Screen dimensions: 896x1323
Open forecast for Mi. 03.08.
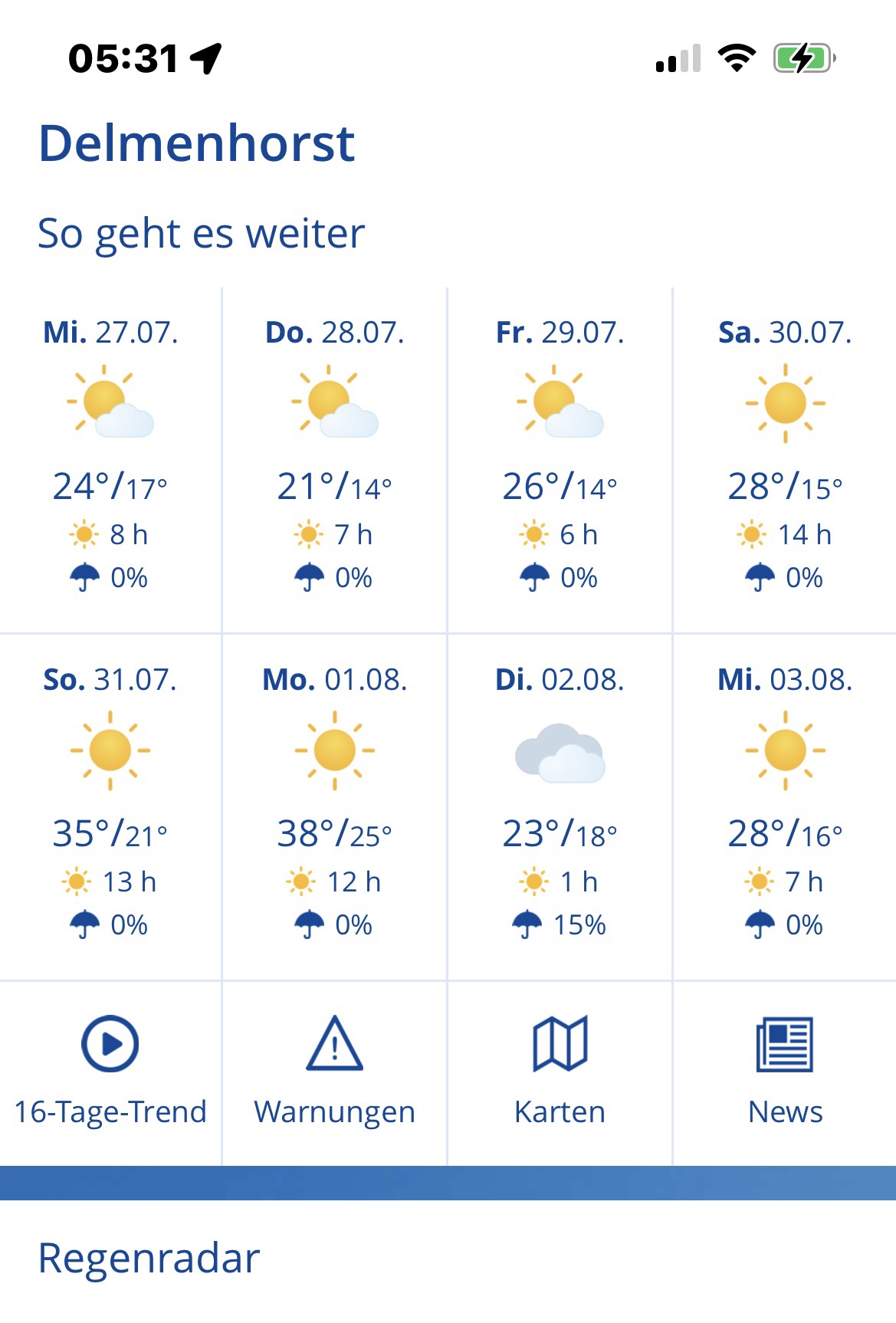[785, 806]
